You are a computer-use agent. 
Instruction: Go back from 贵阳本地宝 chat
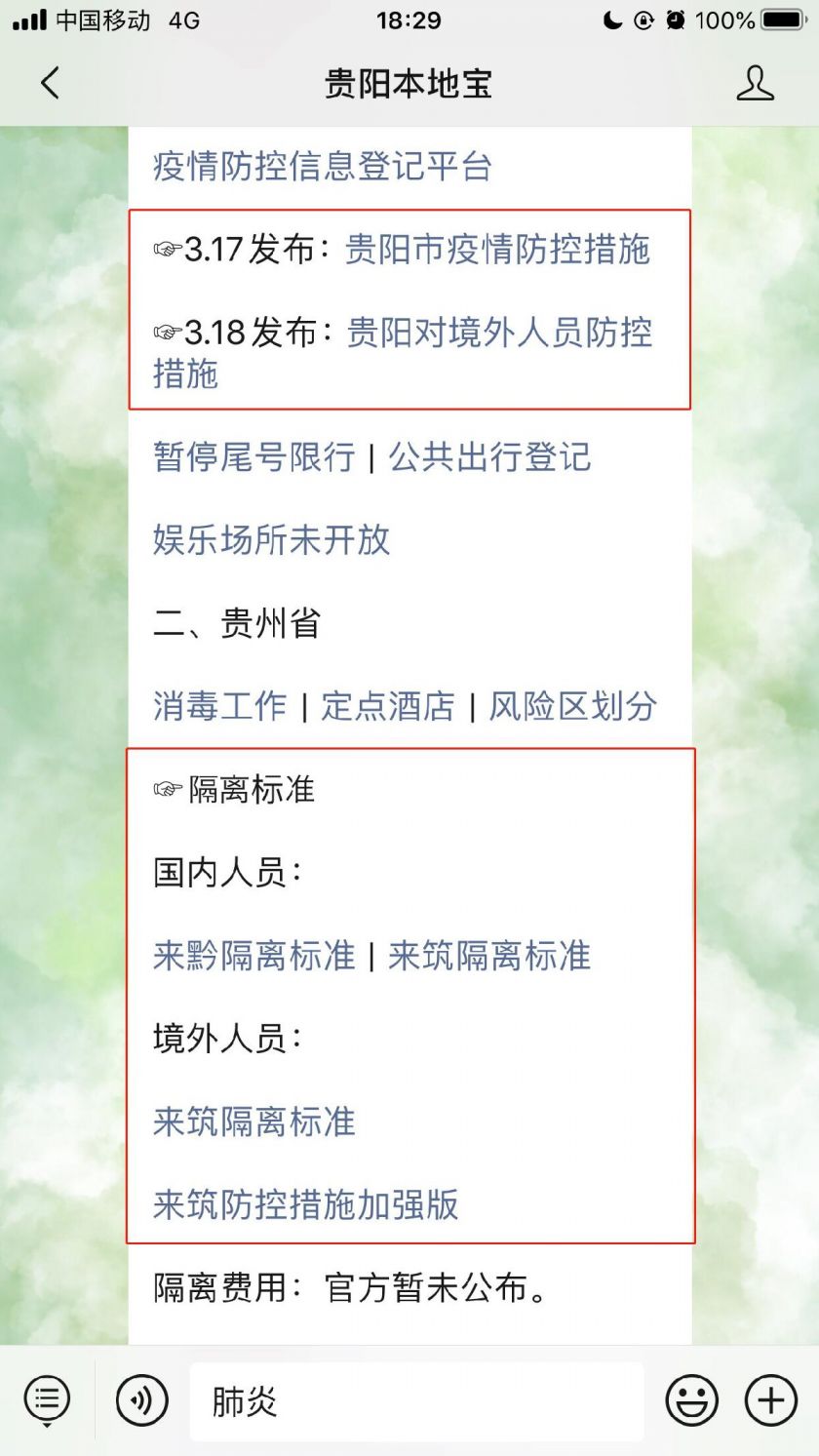click(x=51, y=84)
